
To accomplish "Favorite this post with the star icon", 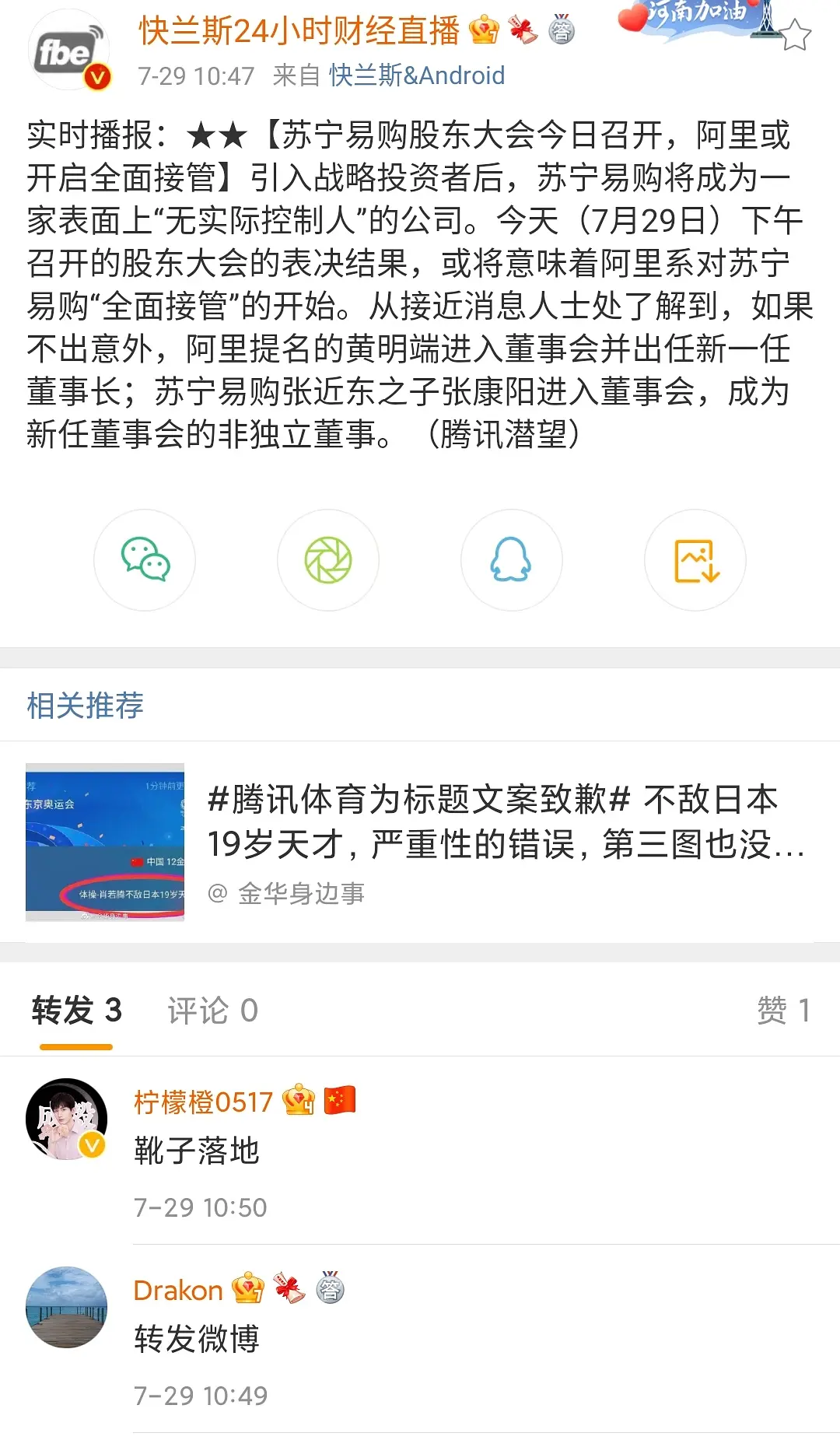I will [795, 35].
